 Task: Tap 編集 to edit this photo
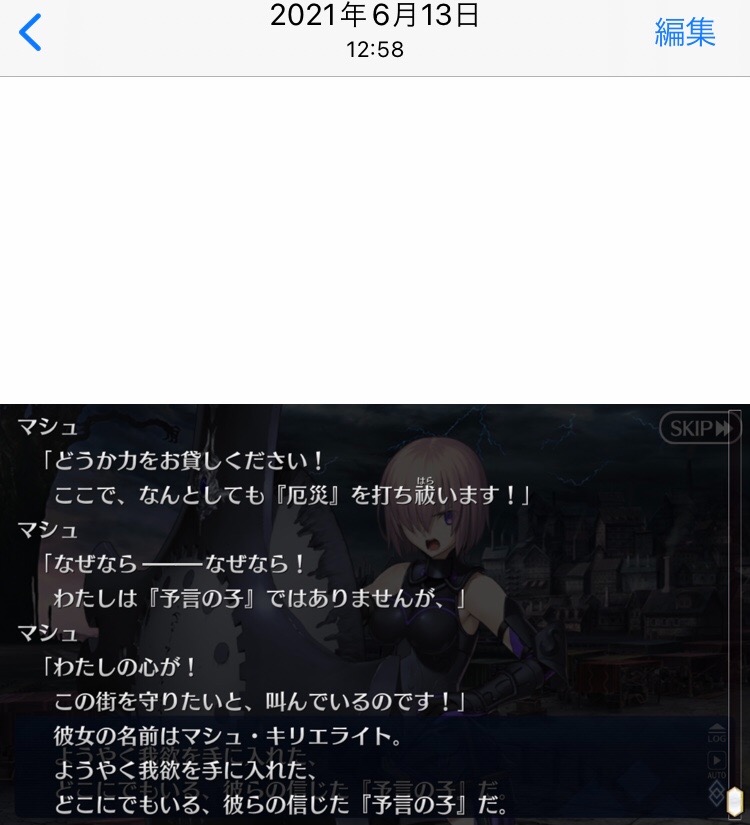tap(685, 33)
